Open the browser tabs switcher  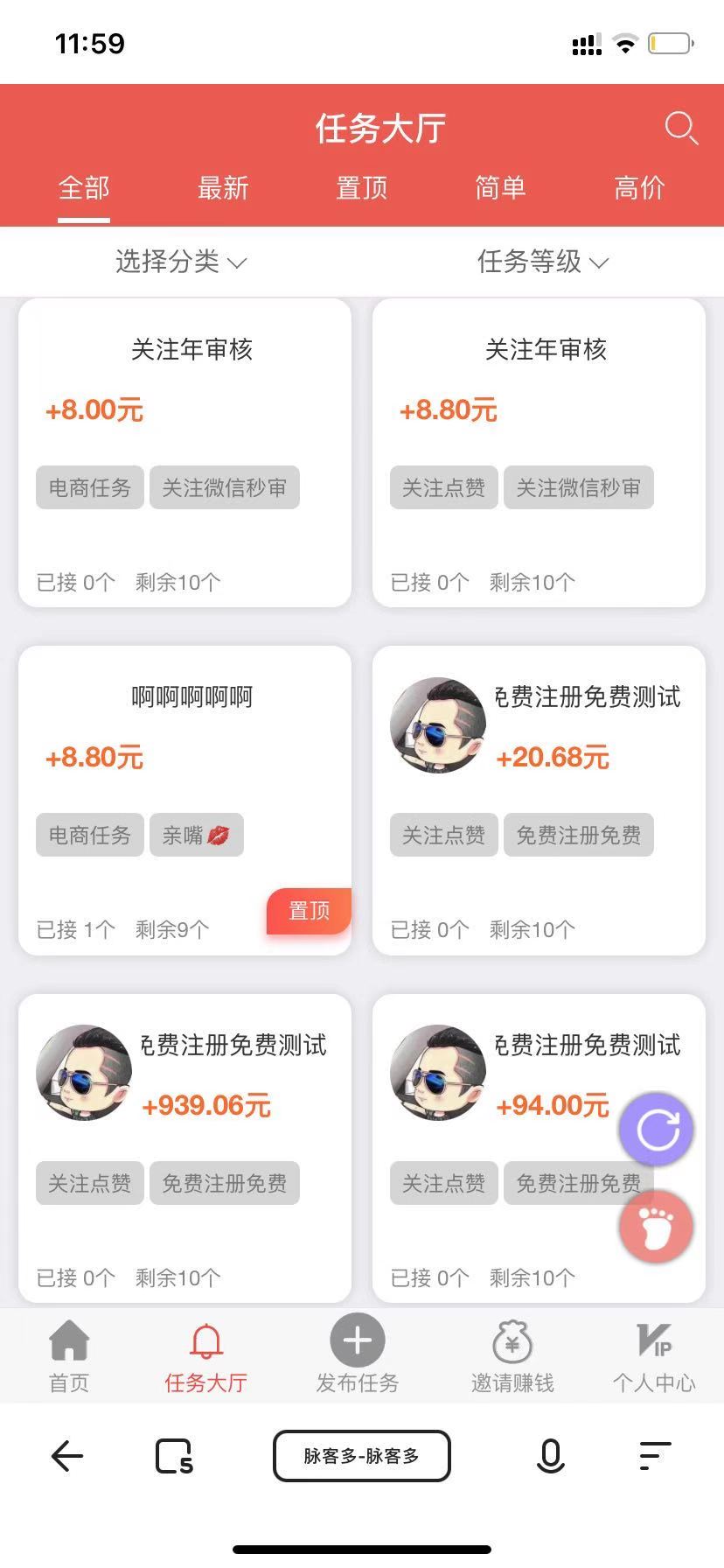(x=174, y=1457)
